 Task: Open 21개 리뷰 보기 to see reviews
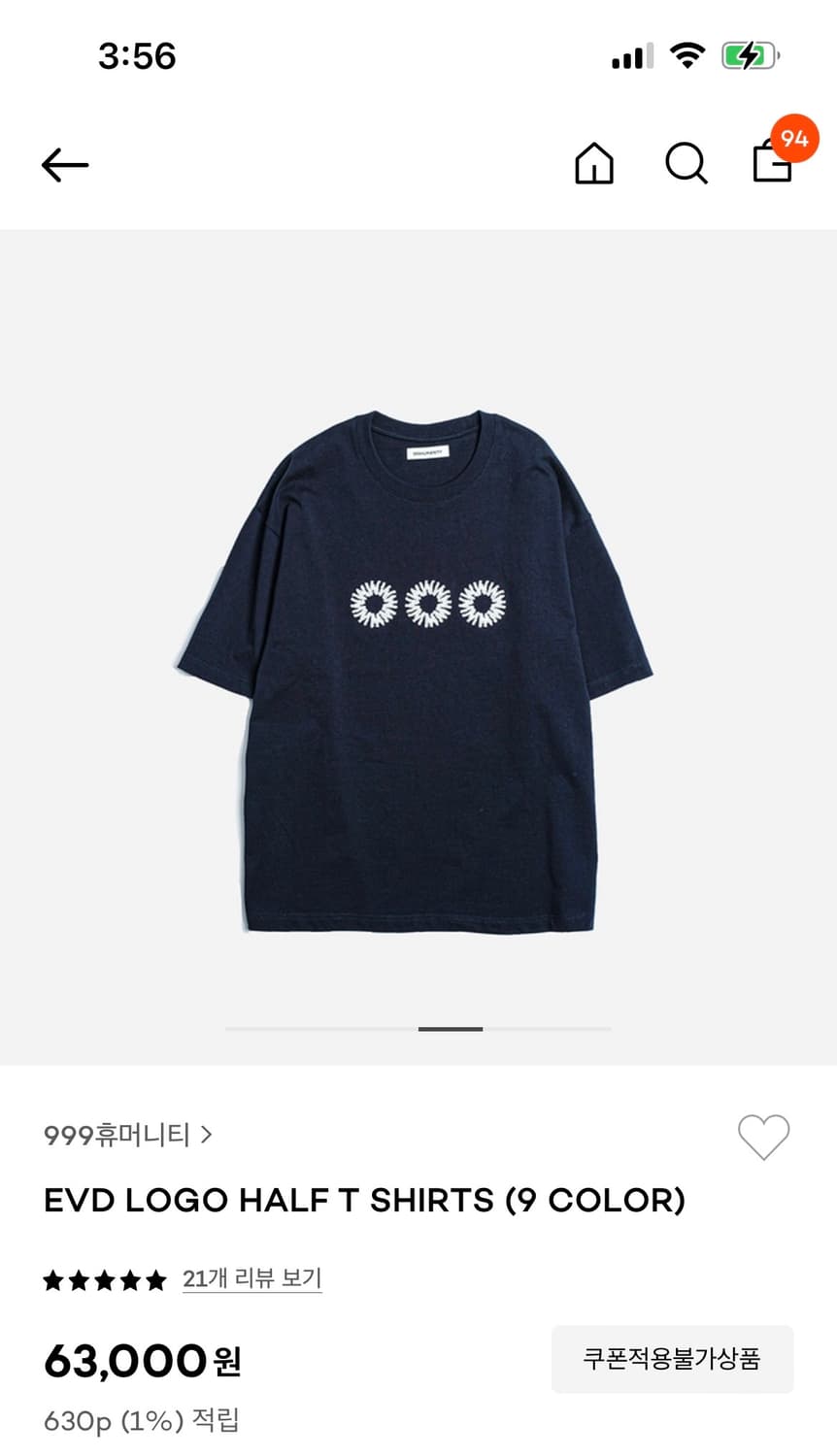(251, 1279)
